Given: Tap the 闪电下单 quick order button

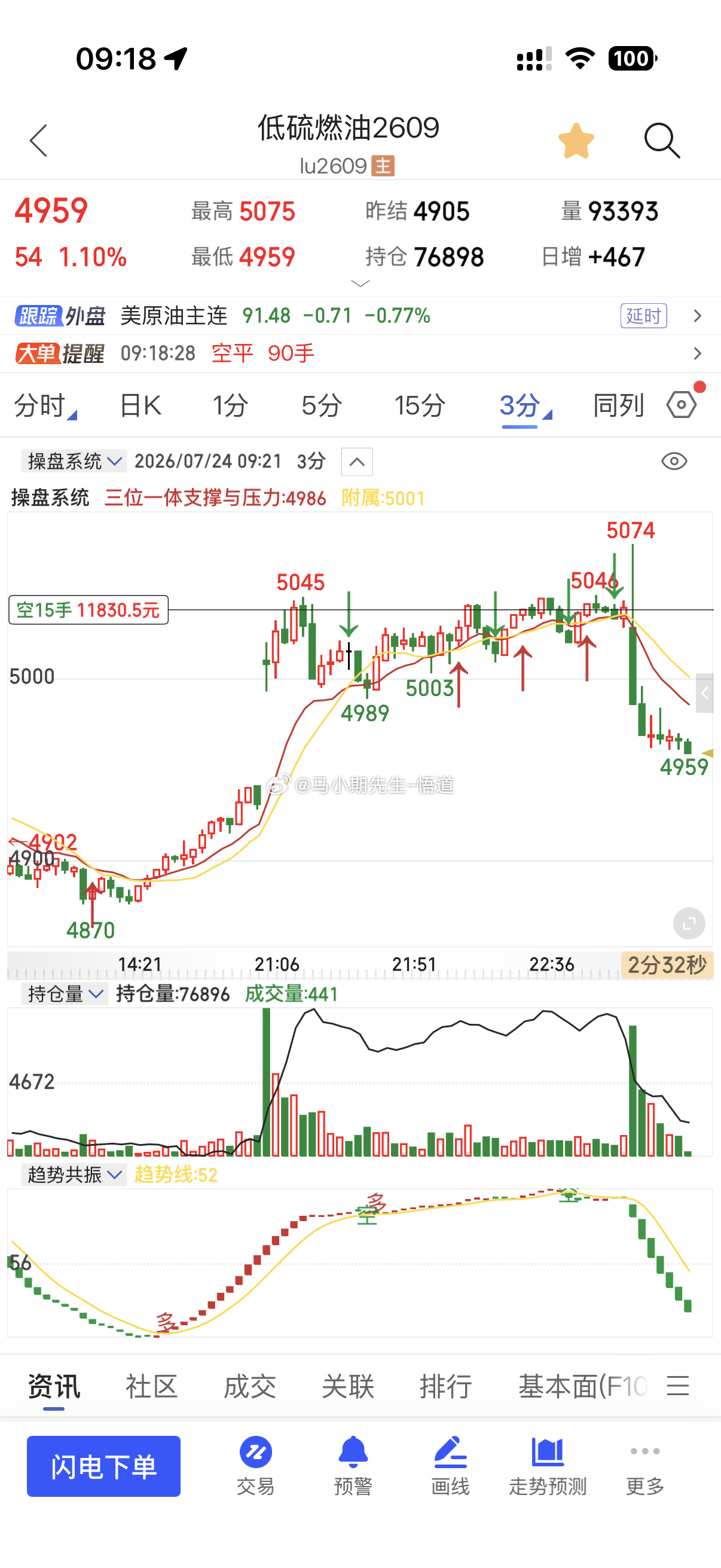Looking at the screenshot, I should pos(103,1466).
